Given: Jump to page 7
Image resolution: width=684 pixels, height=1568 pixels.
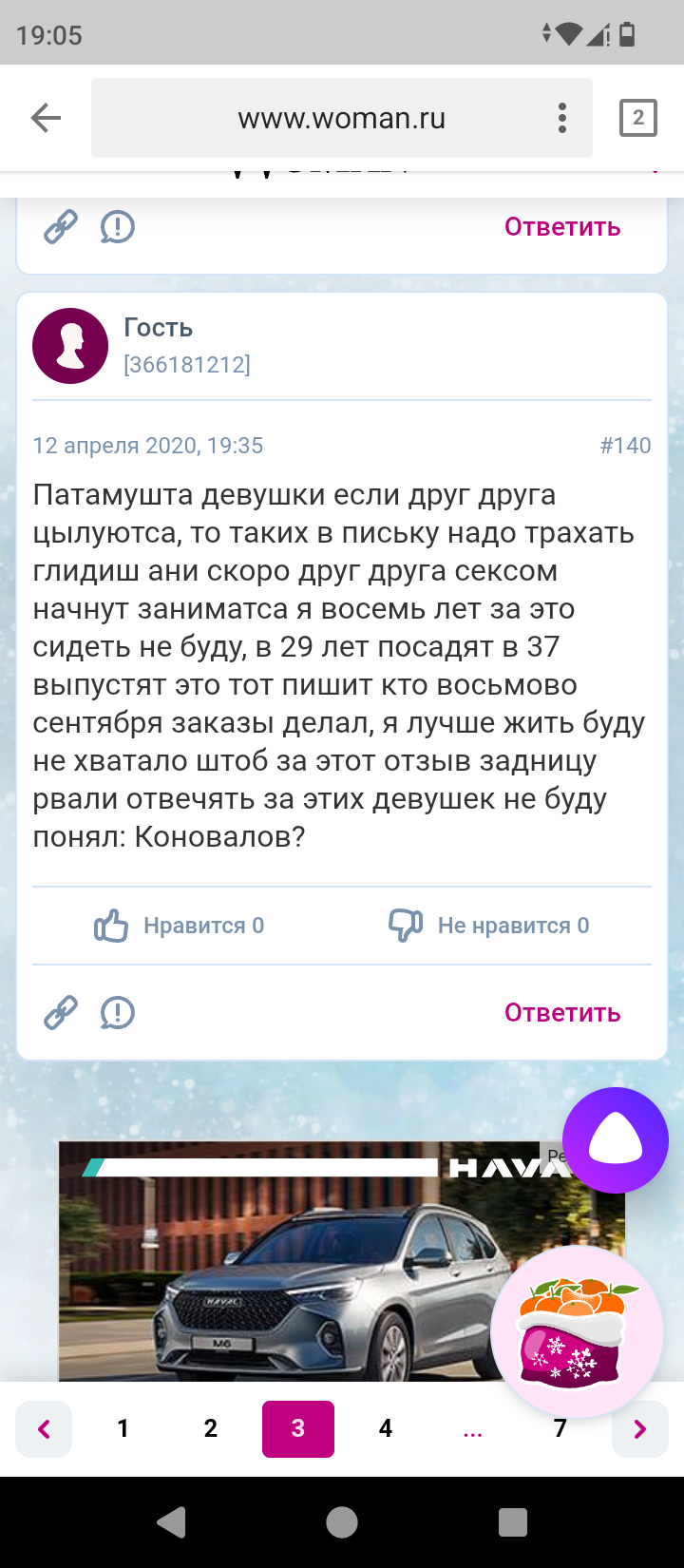Looking at the screenshot, I should click(x=560, y=1428).
